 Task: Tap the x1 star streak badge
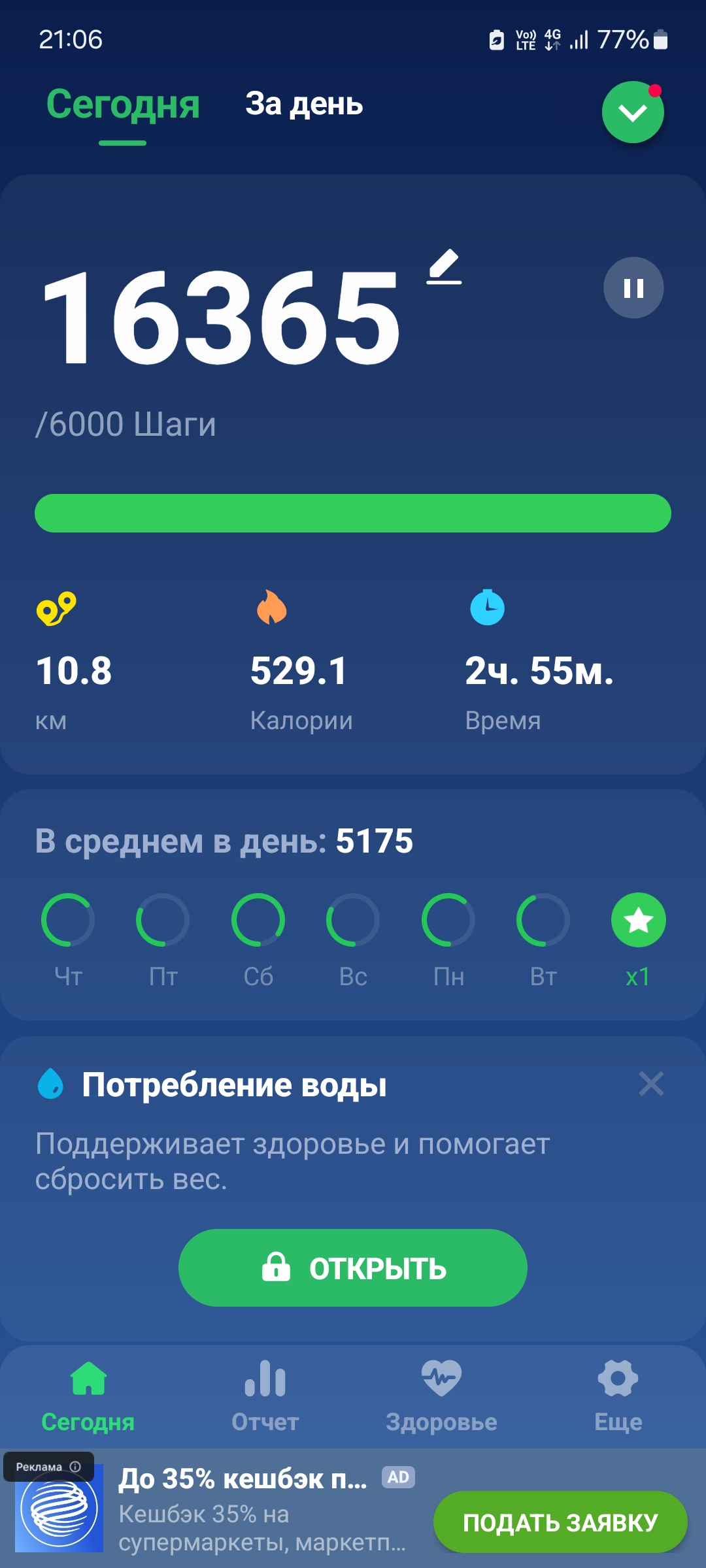(638, 920)
